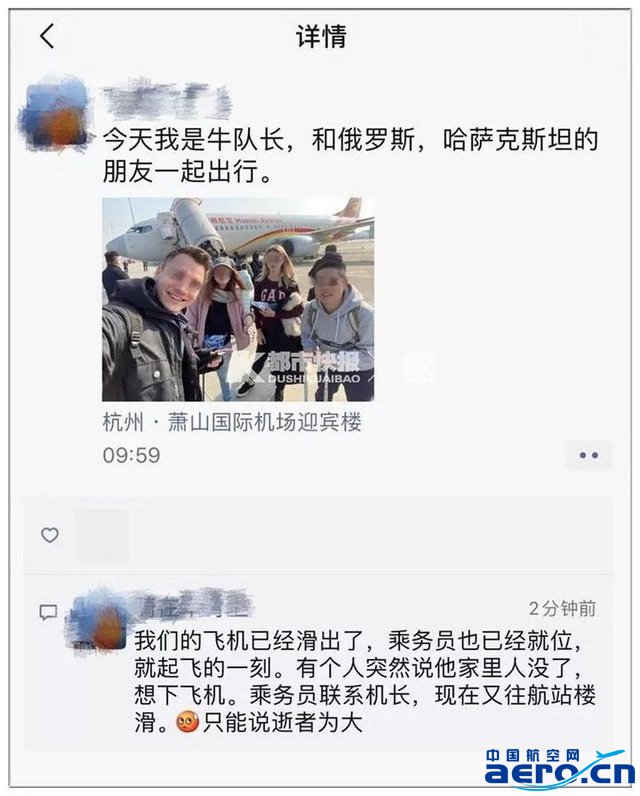Open location 杭州·萧山国际机场迎宾楼
Viewport: 640px width, 796px height.
coord(232,422)
